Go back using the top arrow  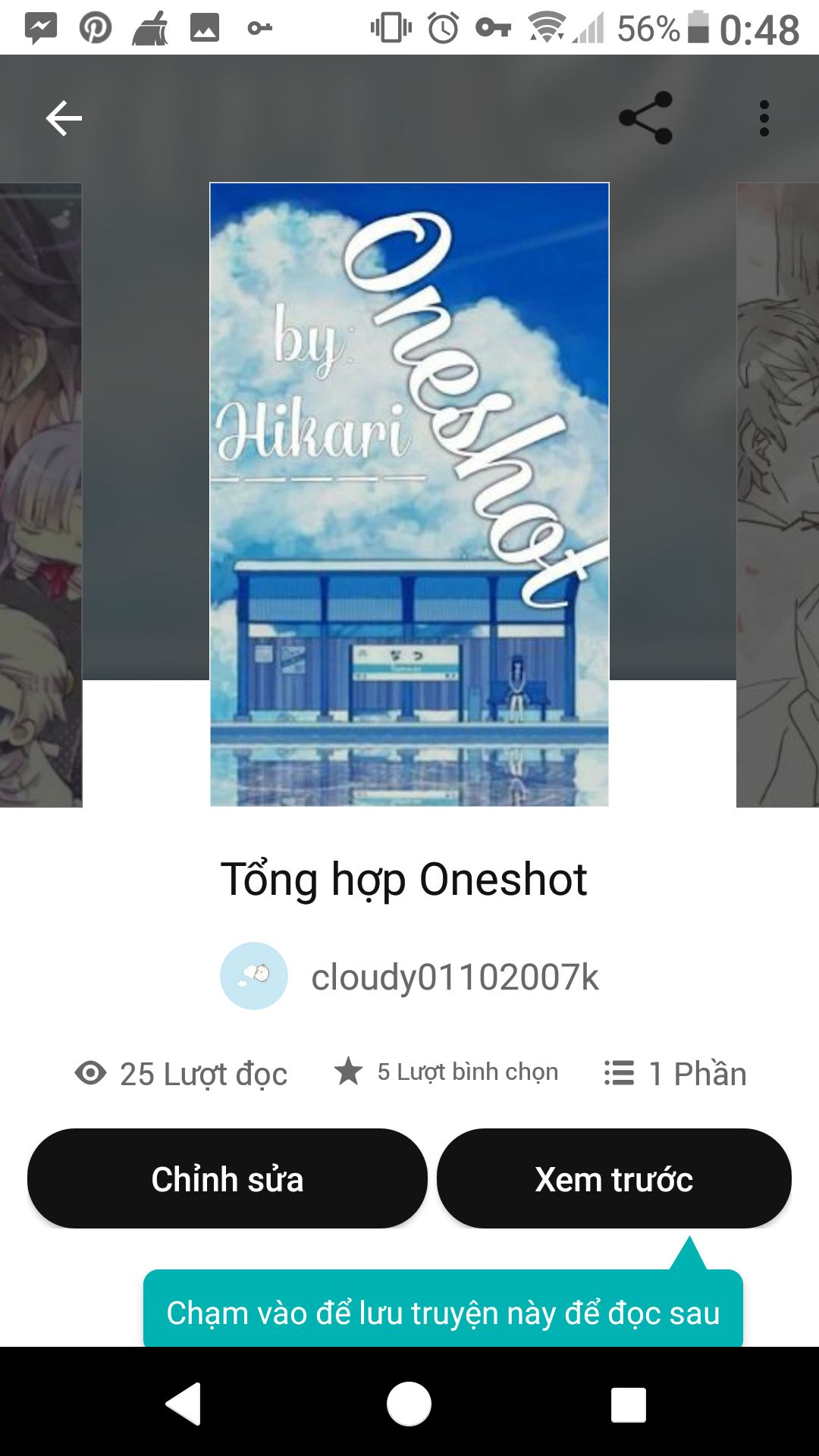click(x=64, y=118)
